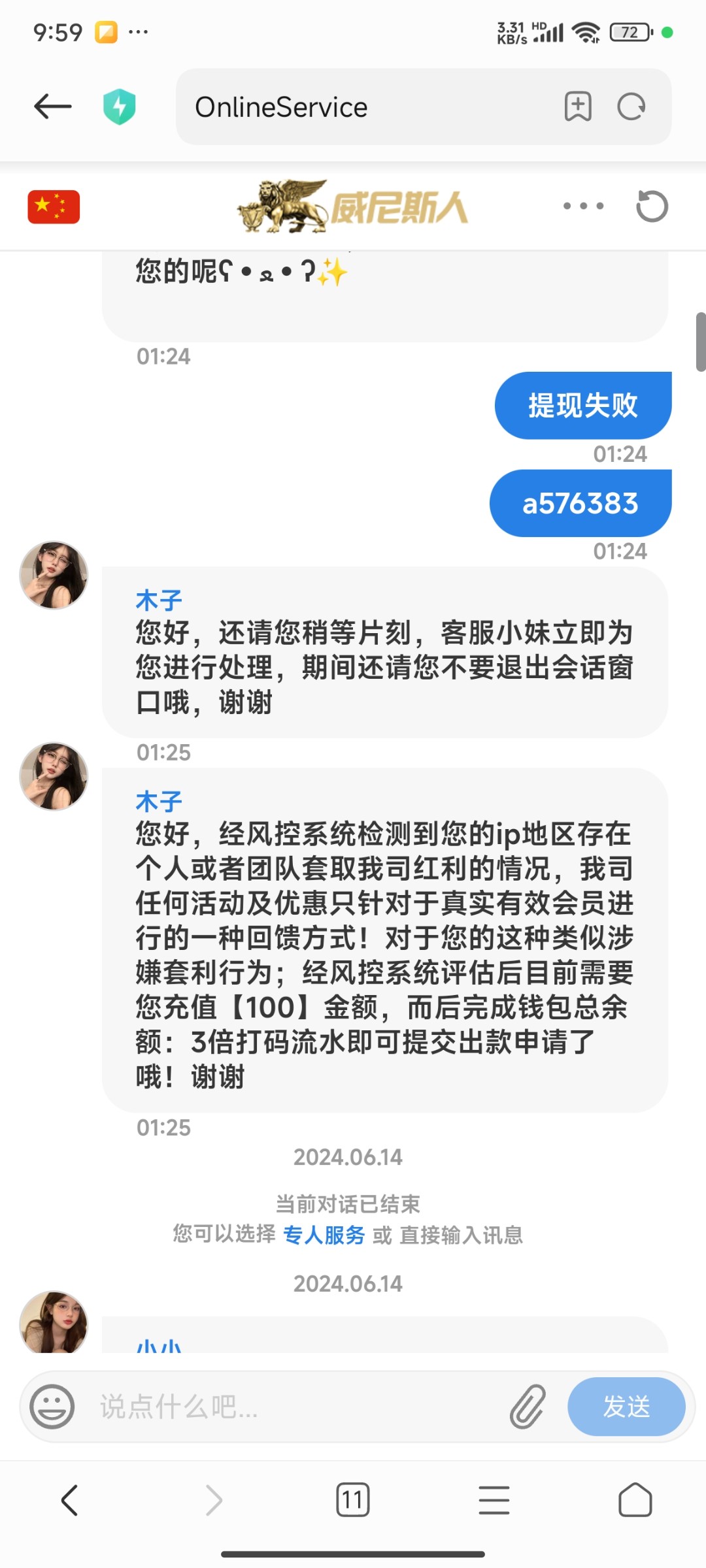Focus the 说点什么吧 message field
This screenshot has width=706, height=1568.
pos(294,1407)
